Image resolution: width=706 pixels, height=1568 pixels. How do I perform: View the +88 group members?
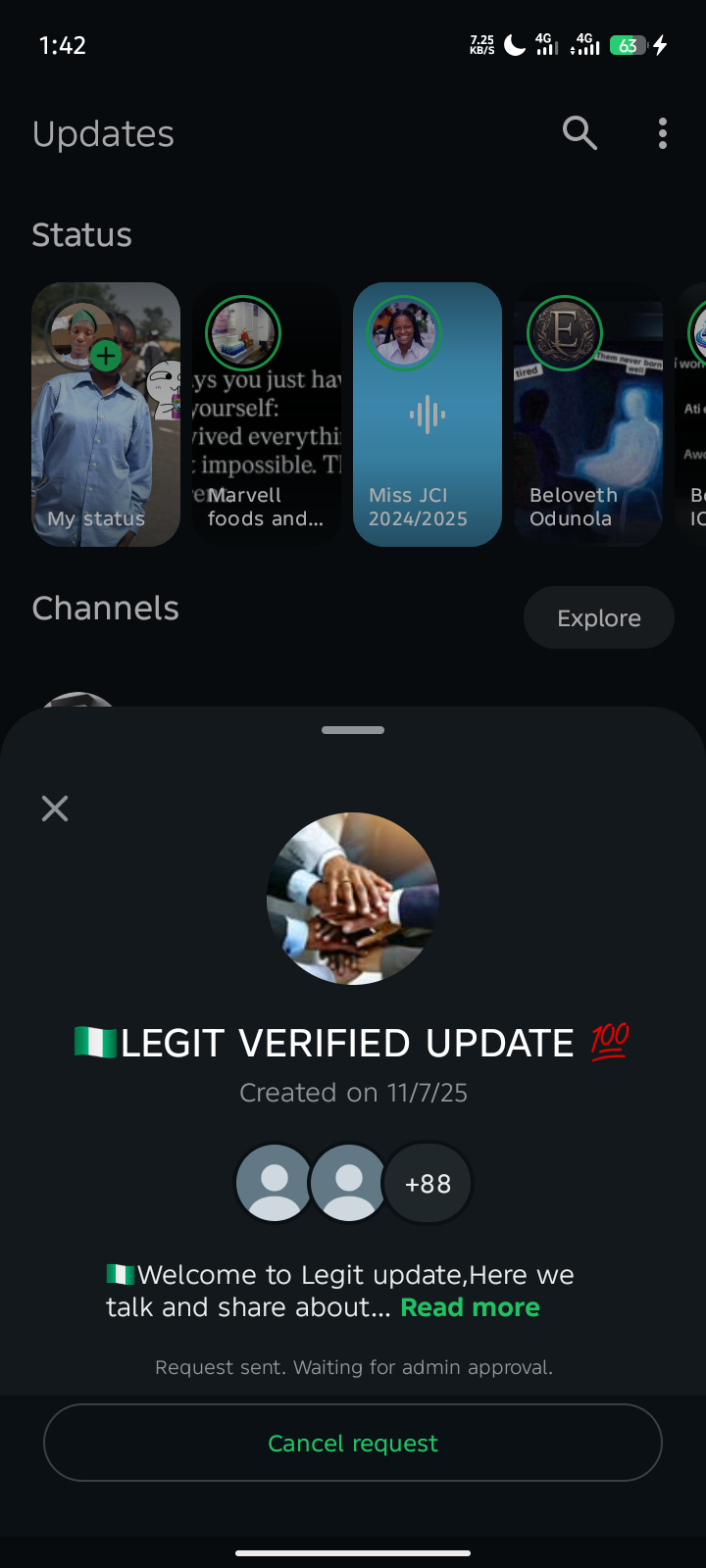[429, 1184]
